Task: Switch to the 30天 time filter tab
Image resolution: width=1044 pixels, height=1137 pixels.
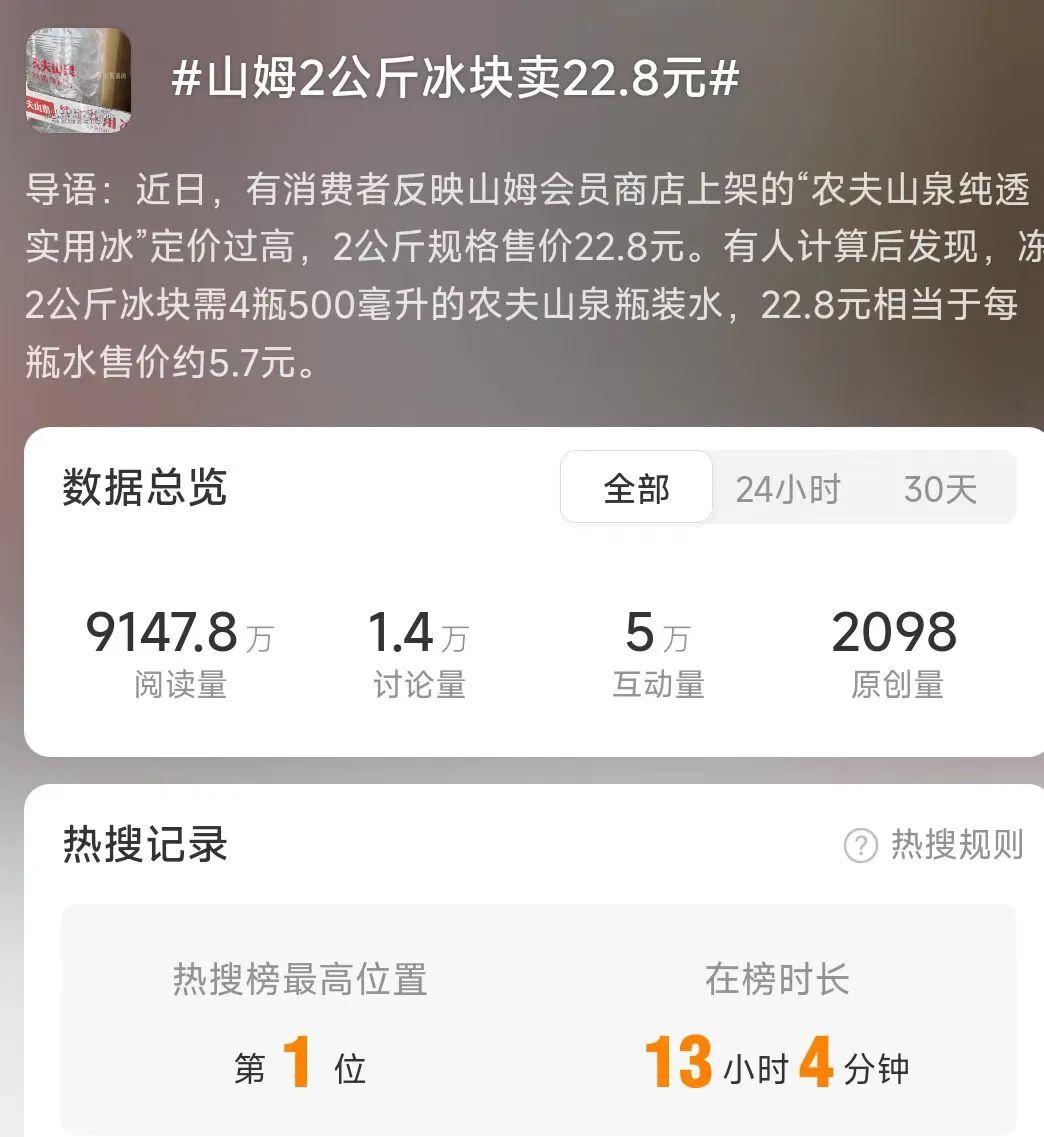Action: coord(938,487)
